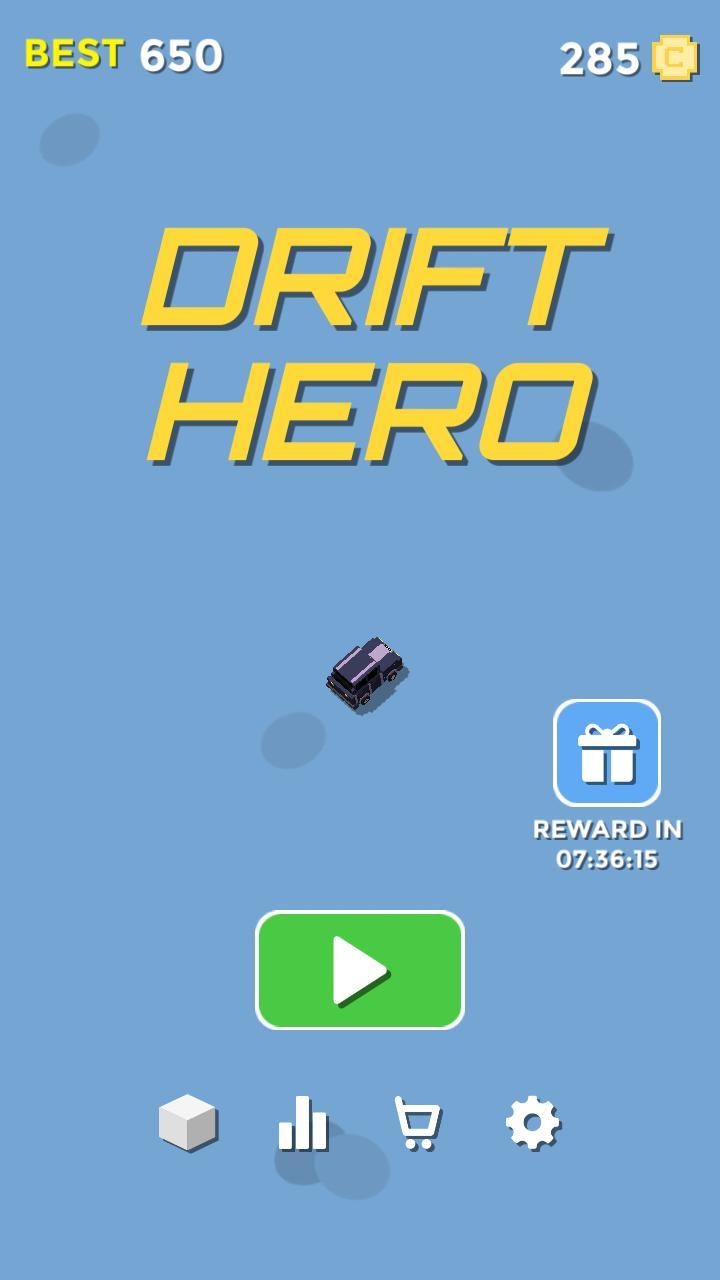The width and height of the screenshot is (720, 1280).
Task: Tap the reward countdown timer text
Action: [x=606, y=857]
